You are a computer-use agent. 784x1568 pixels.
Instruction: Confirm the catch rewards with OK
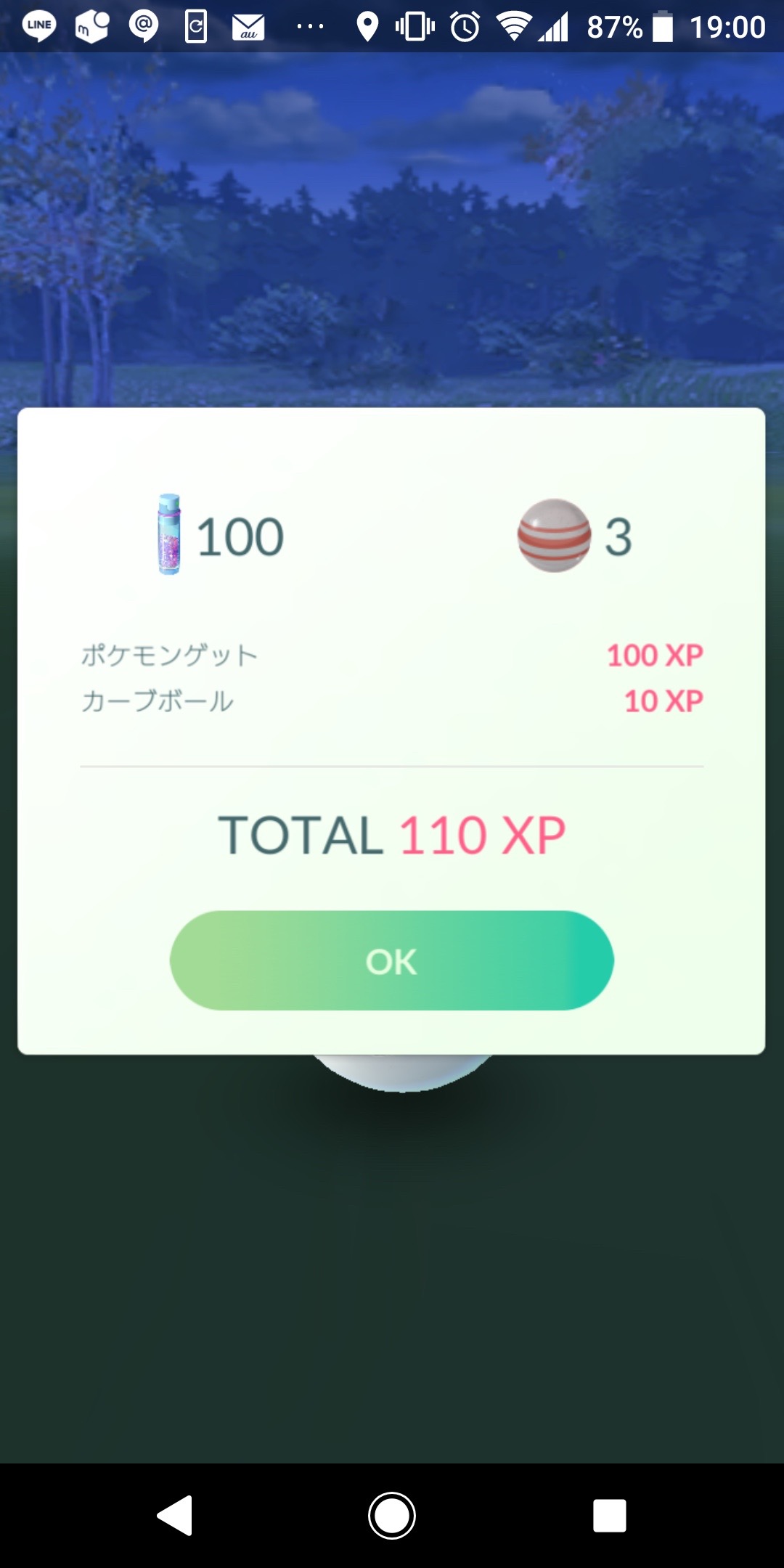click(392, 960)
